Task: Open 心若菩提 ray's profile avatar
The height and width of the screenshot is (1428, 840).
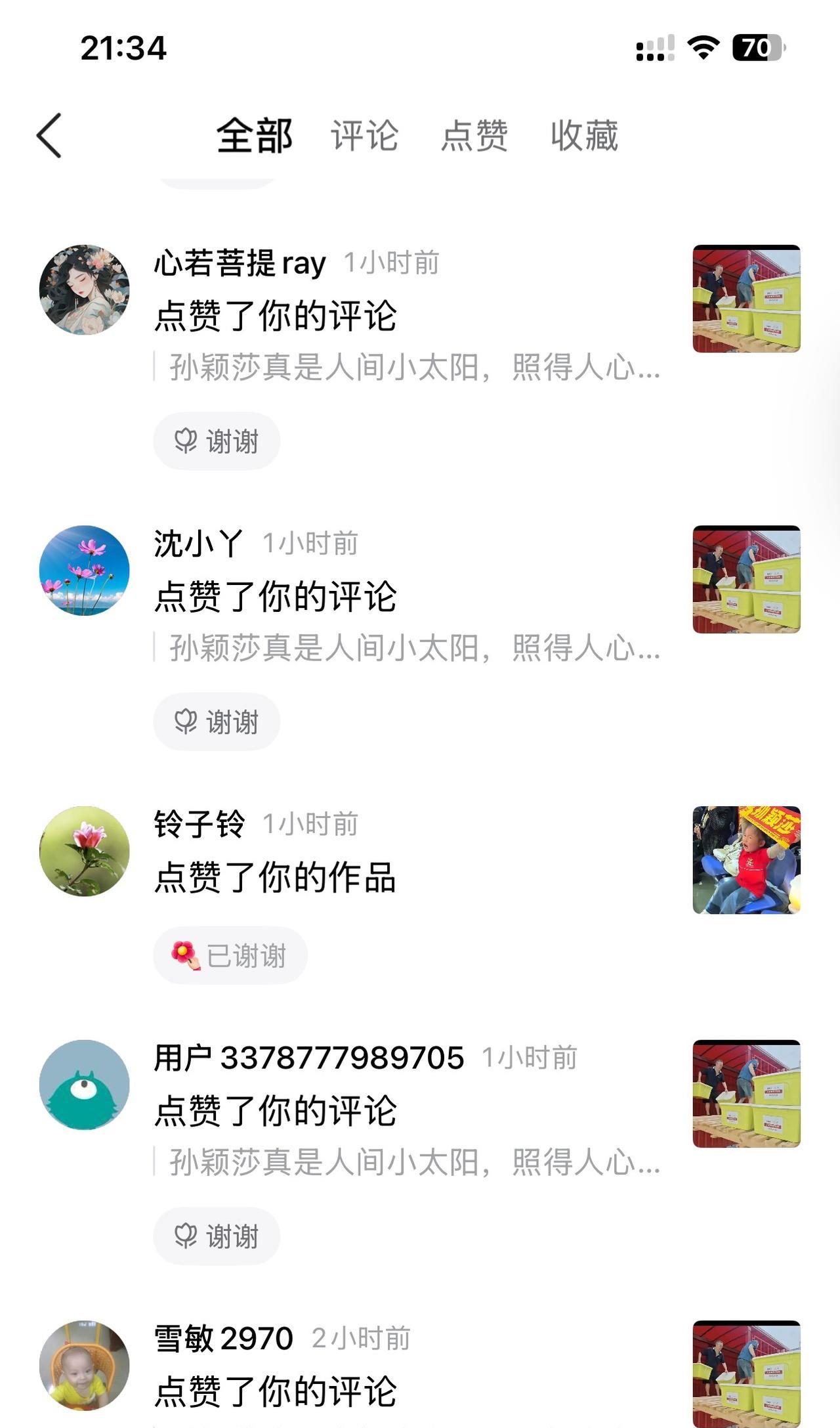Action: pos(85,290)
